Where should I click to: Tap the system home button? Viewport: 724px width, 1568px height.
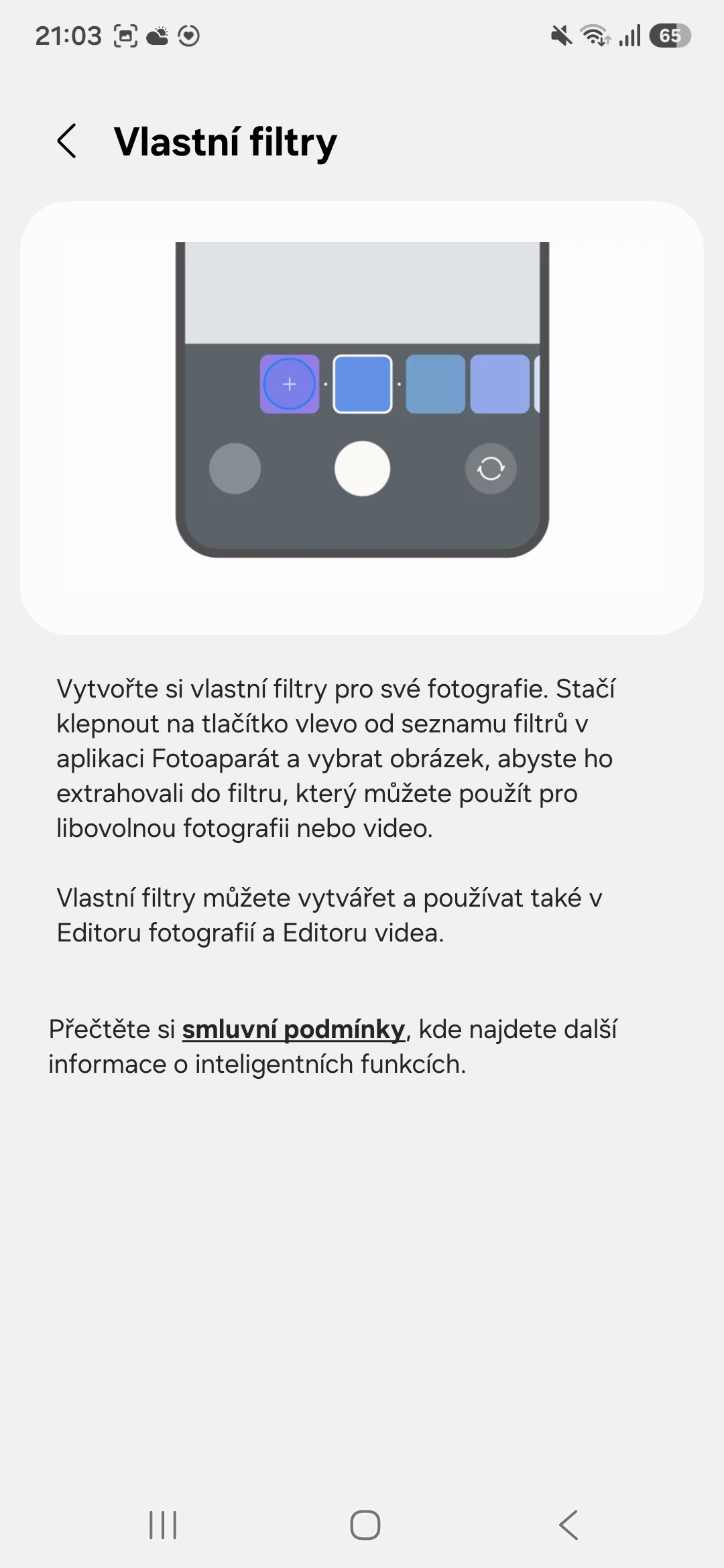click(x=365, y=1525)
